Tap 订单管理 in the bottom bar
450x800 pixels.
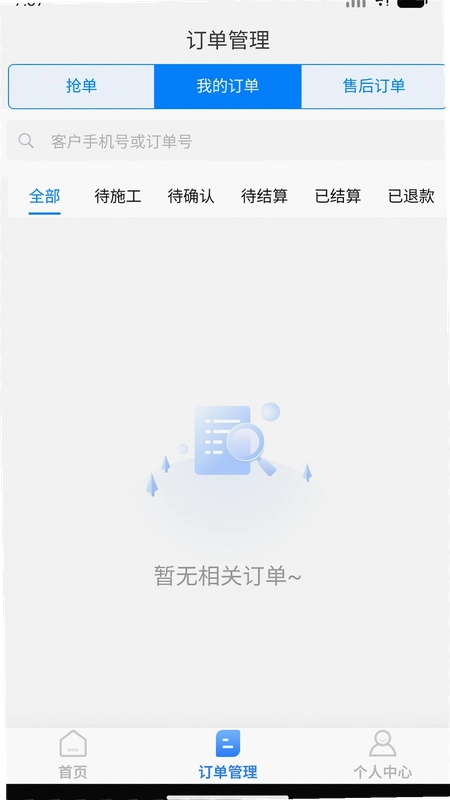[x=228, y=755]
